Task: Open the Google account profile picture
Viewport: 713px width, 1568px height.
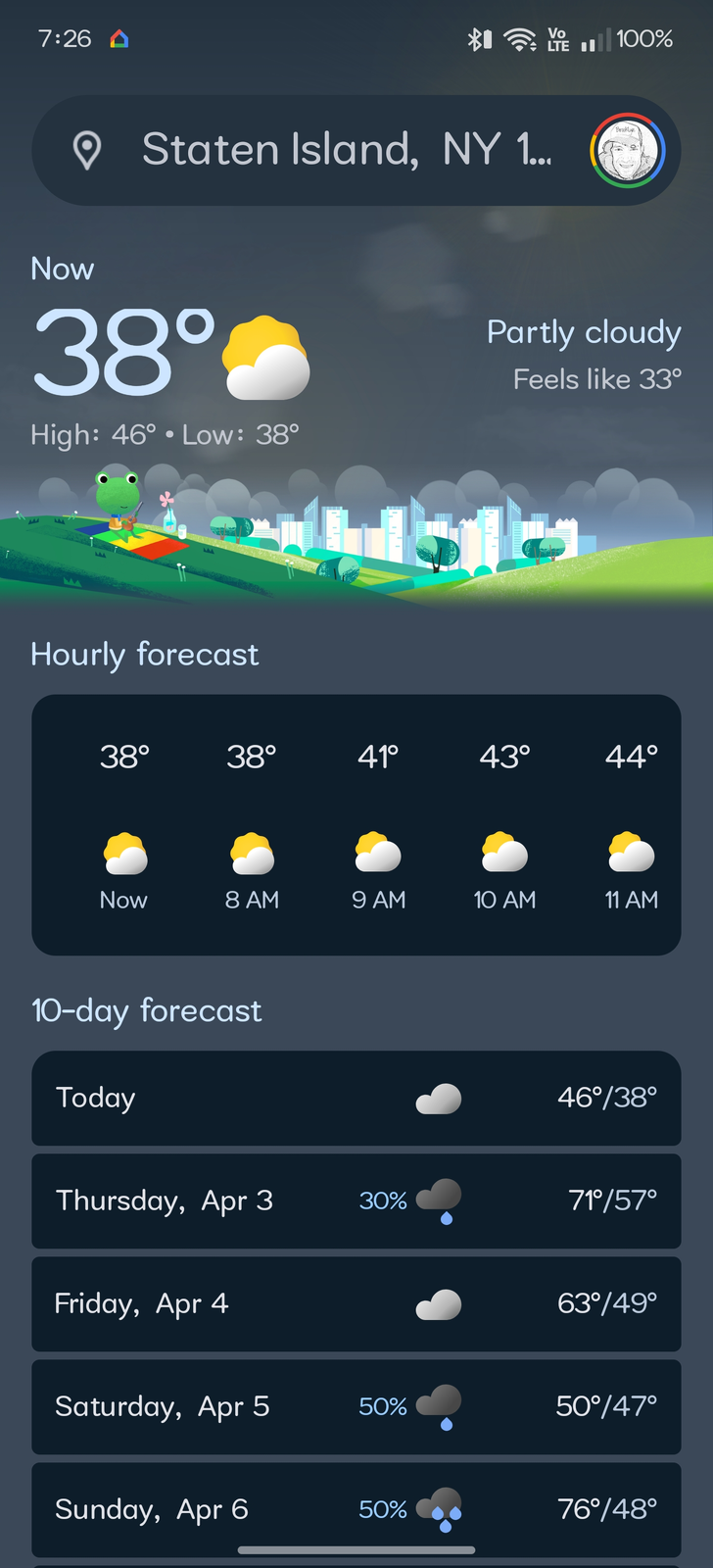Action: tap(628, 151)
